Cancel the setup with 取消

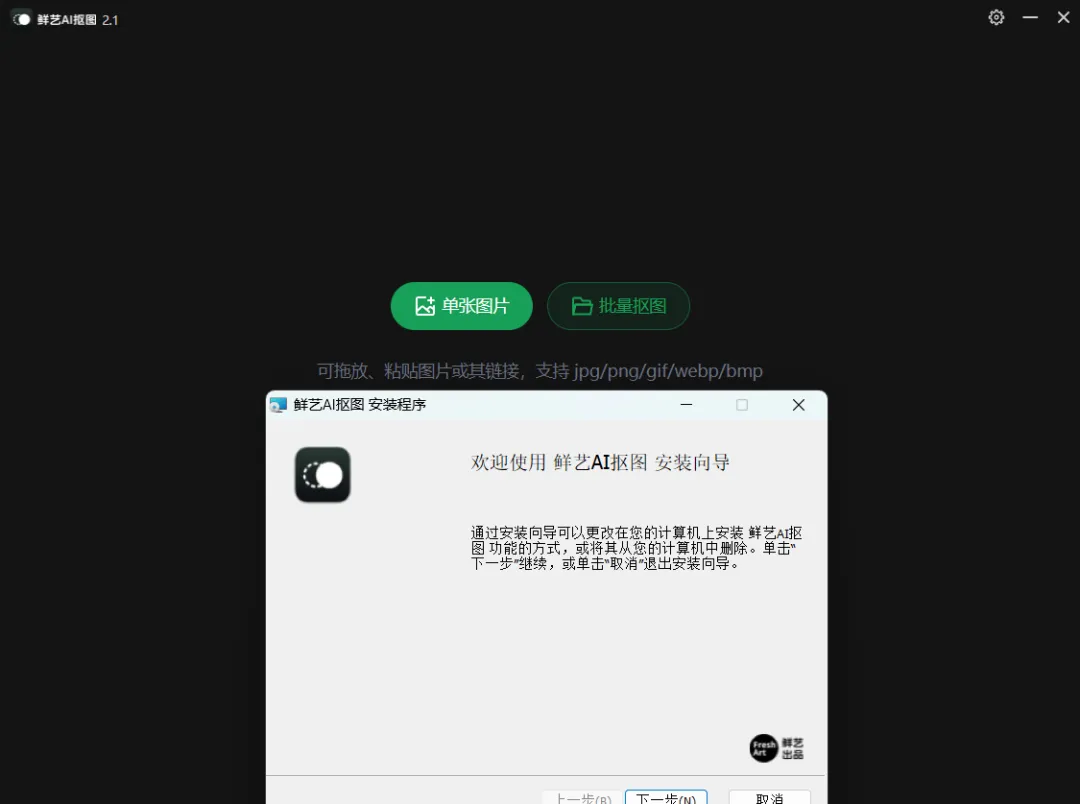click(769, 797)
